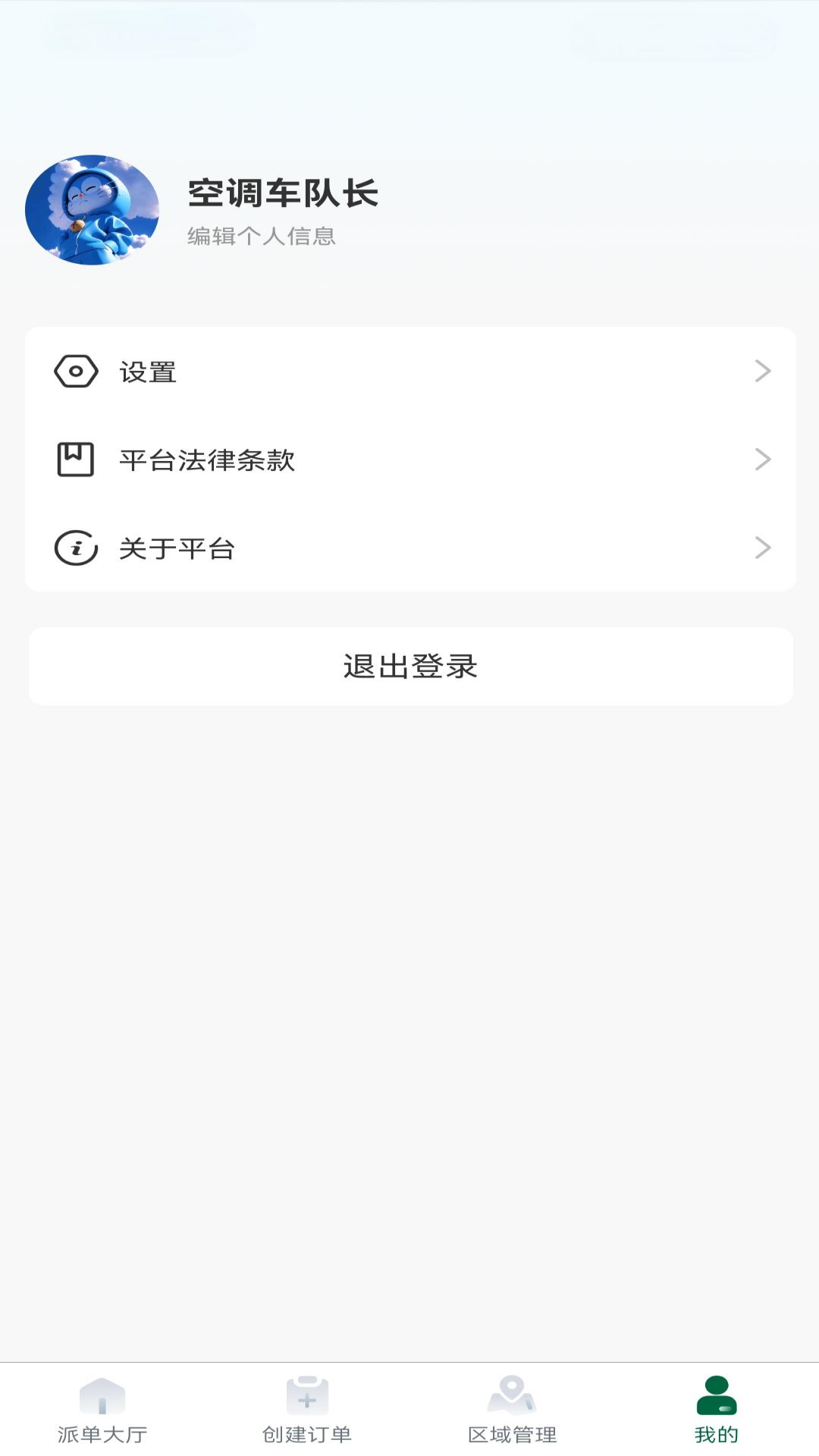The height and width of the screenshot is (1456, 819).
Task: Tap the 退出登录 button
Action: pyautogui.click(x=409, y=666)
